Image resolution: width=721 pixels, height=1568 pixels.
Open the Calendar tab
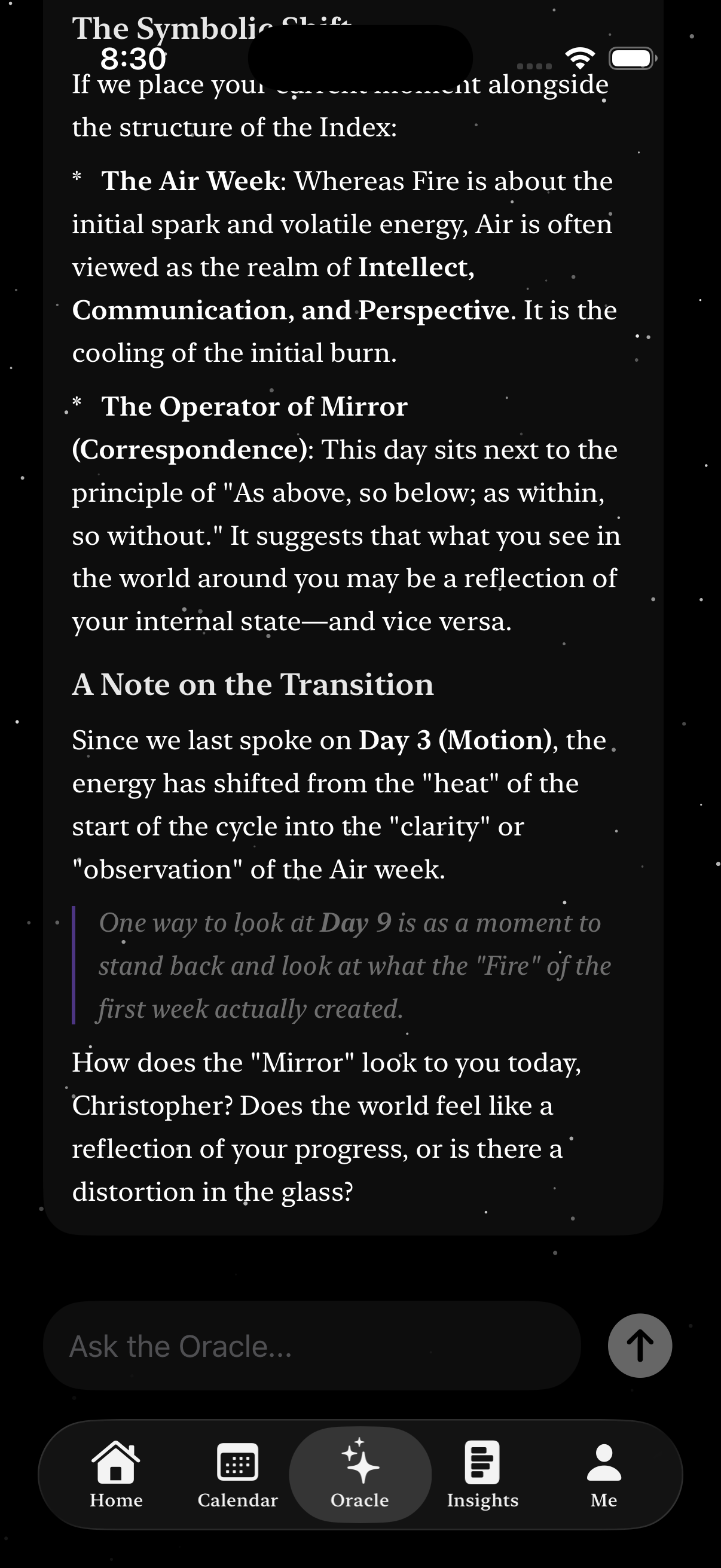tap(238, 1474)
